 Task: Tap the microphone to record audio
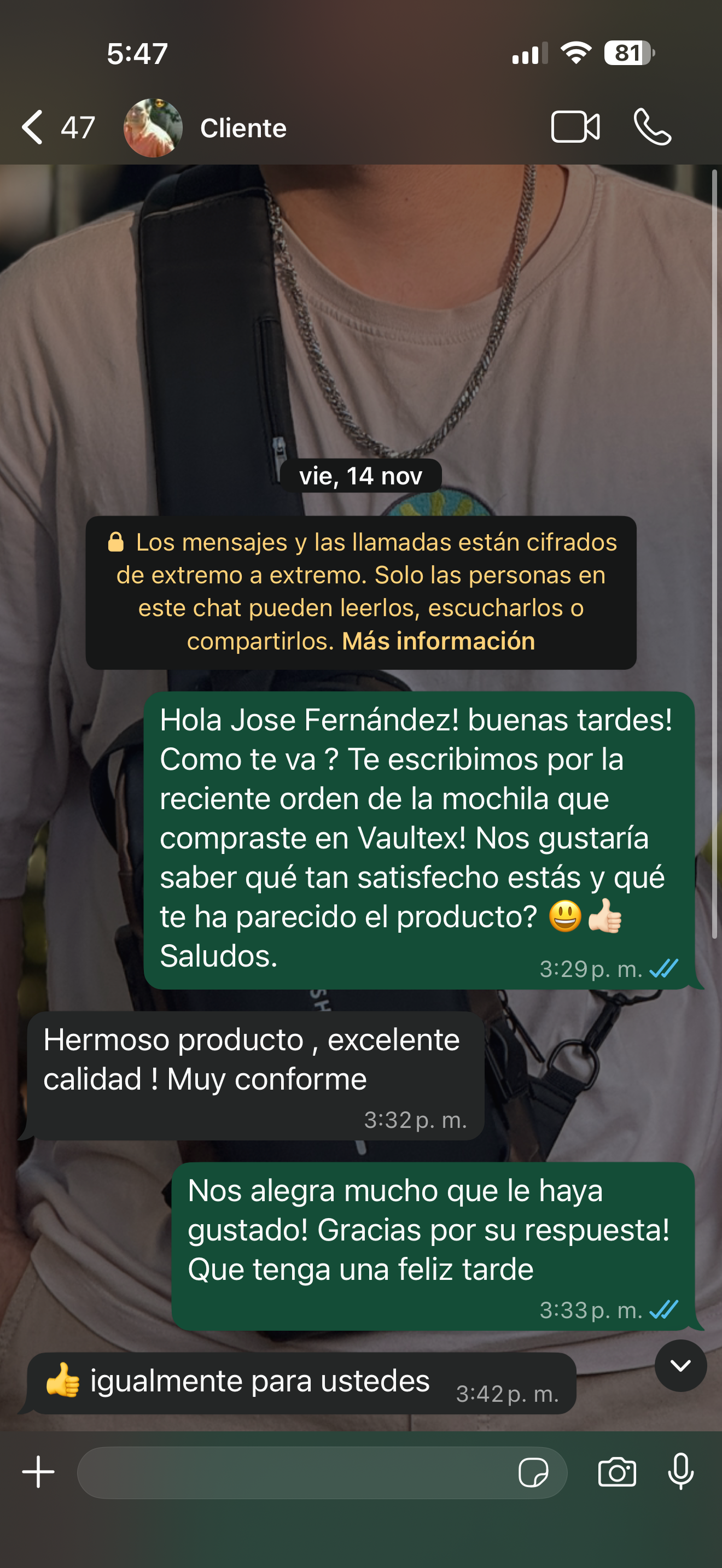click(680, 1471)
